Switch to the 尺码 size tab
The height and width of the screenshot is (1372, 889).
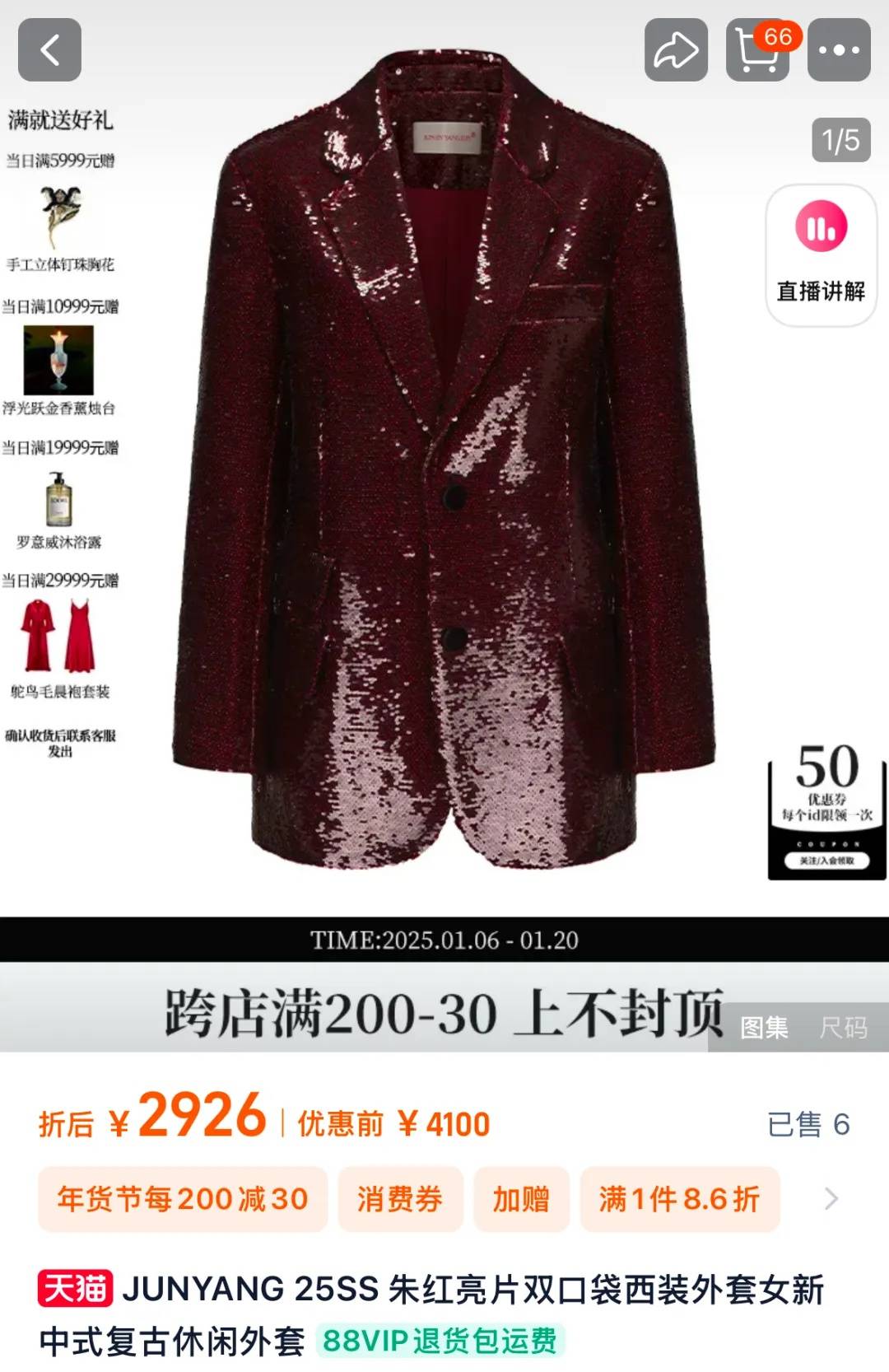[x=845, y=1028]
